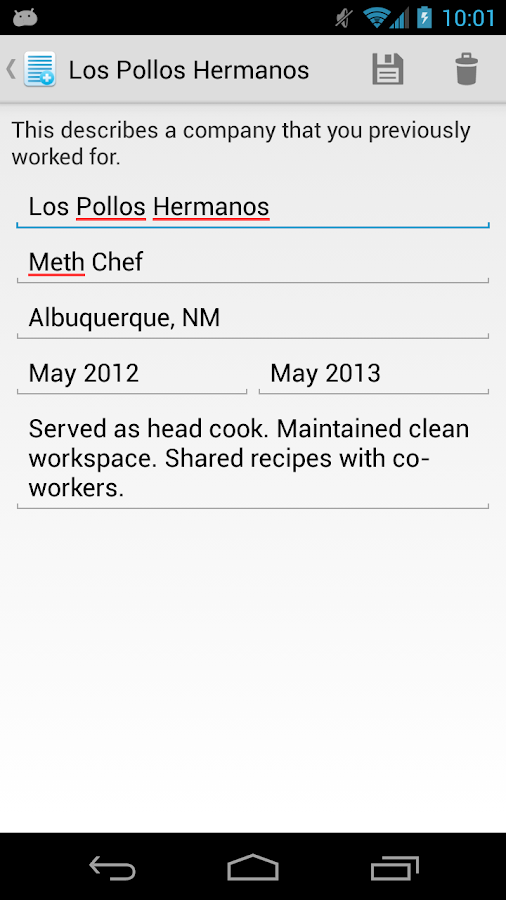Go back using the app icon in the header

click(32, 69)
